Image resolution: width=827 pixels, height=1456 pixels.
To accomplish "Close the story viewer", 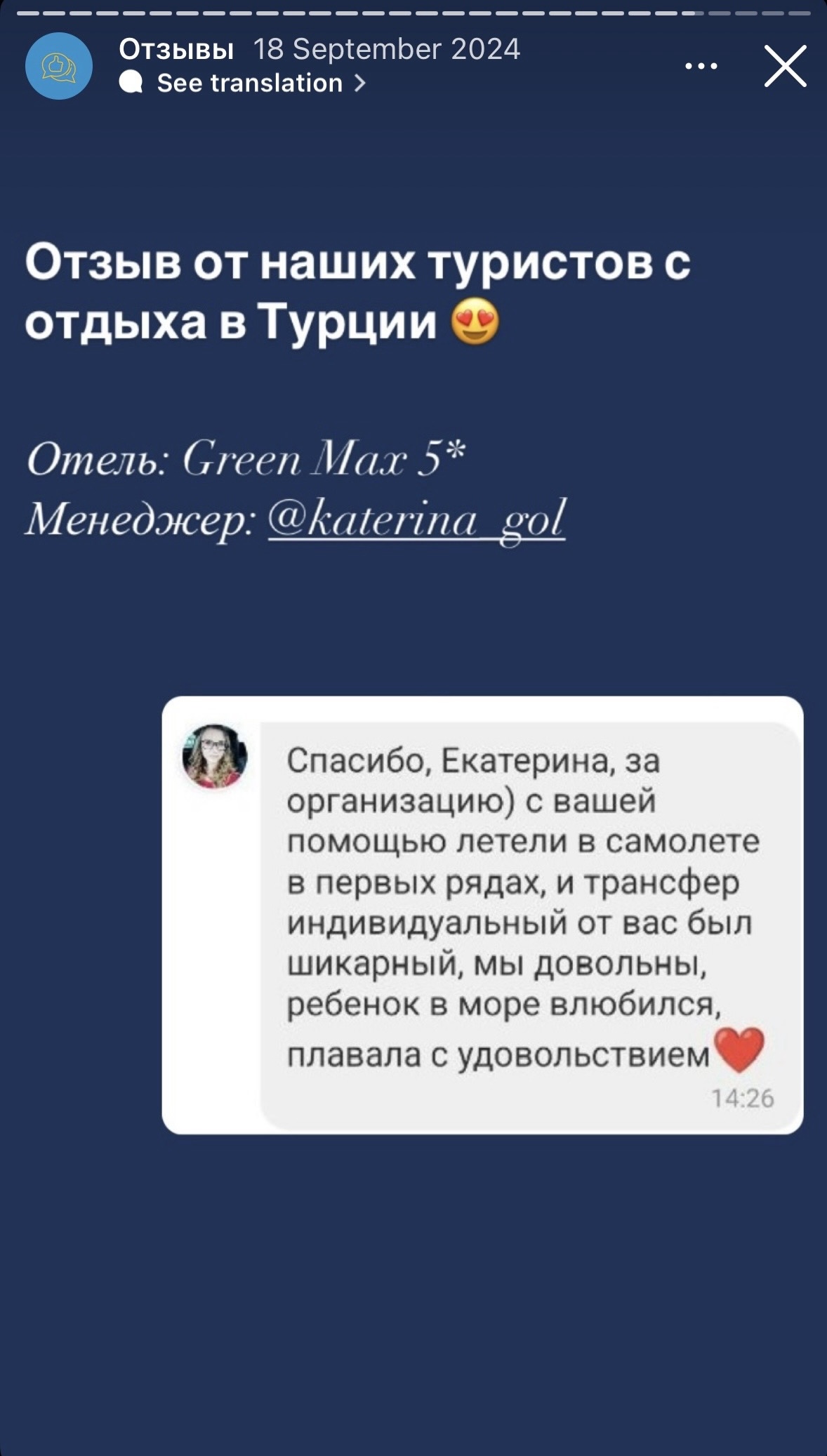I will pyautogui.click(x=785, y=66).
